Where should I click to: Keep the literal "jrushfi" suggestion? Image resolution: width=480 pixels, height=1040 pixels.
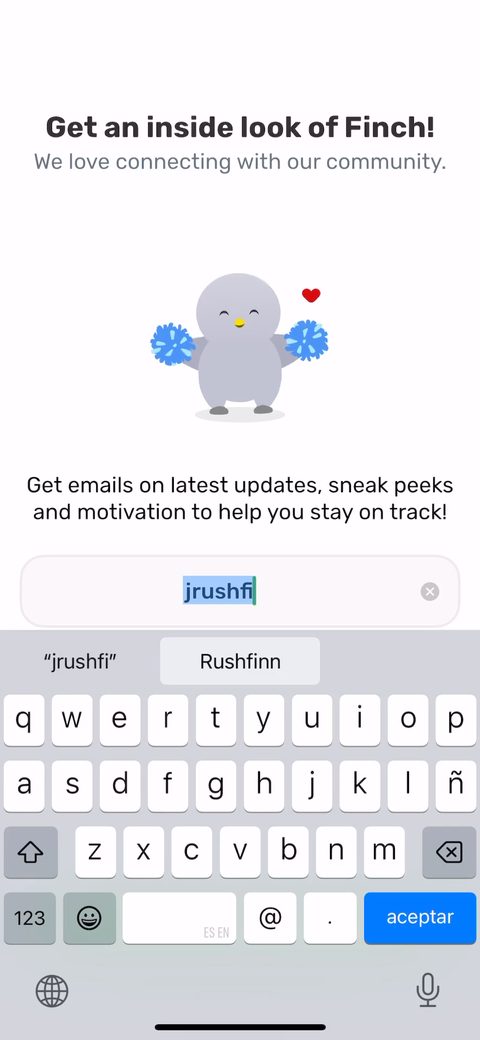(80, 661)
